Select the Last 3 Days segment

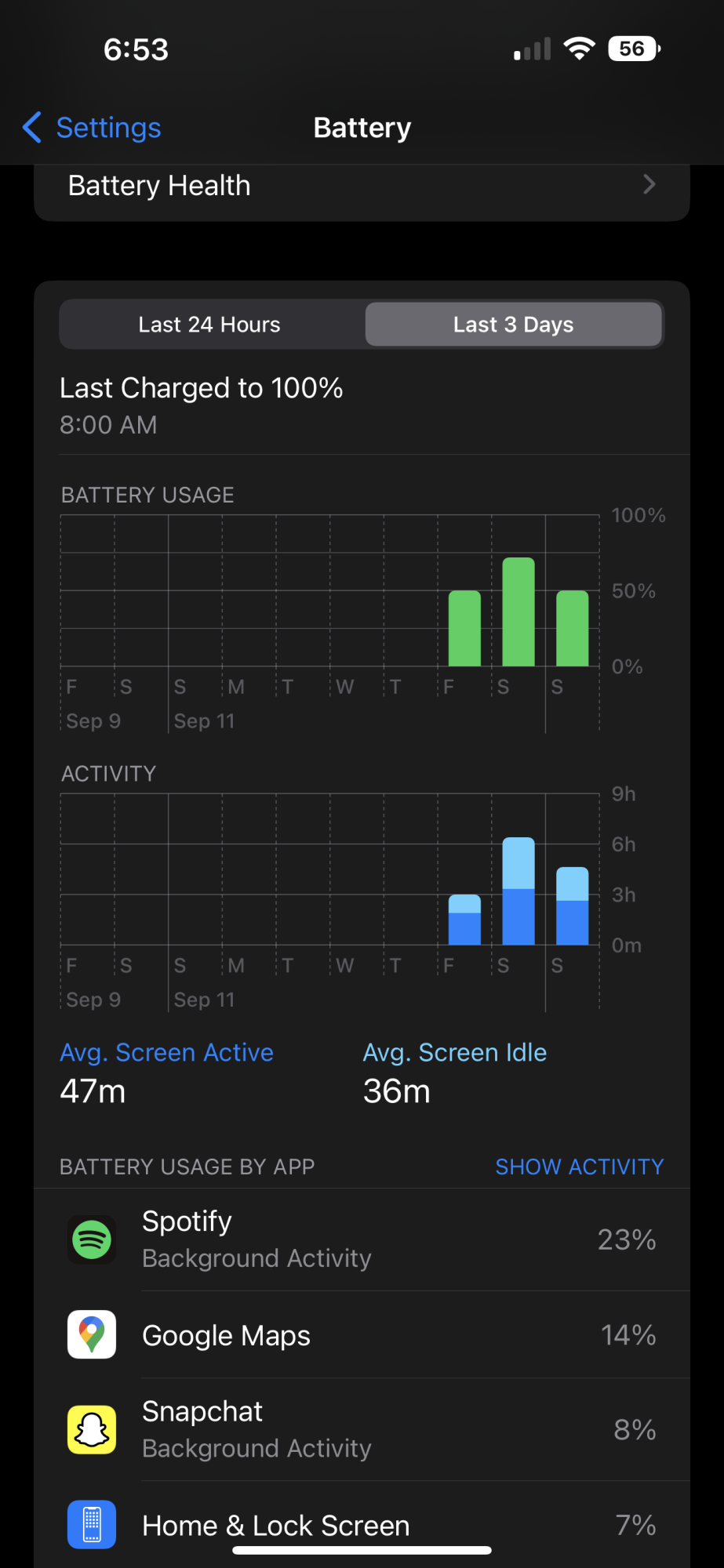coord(513,325)
